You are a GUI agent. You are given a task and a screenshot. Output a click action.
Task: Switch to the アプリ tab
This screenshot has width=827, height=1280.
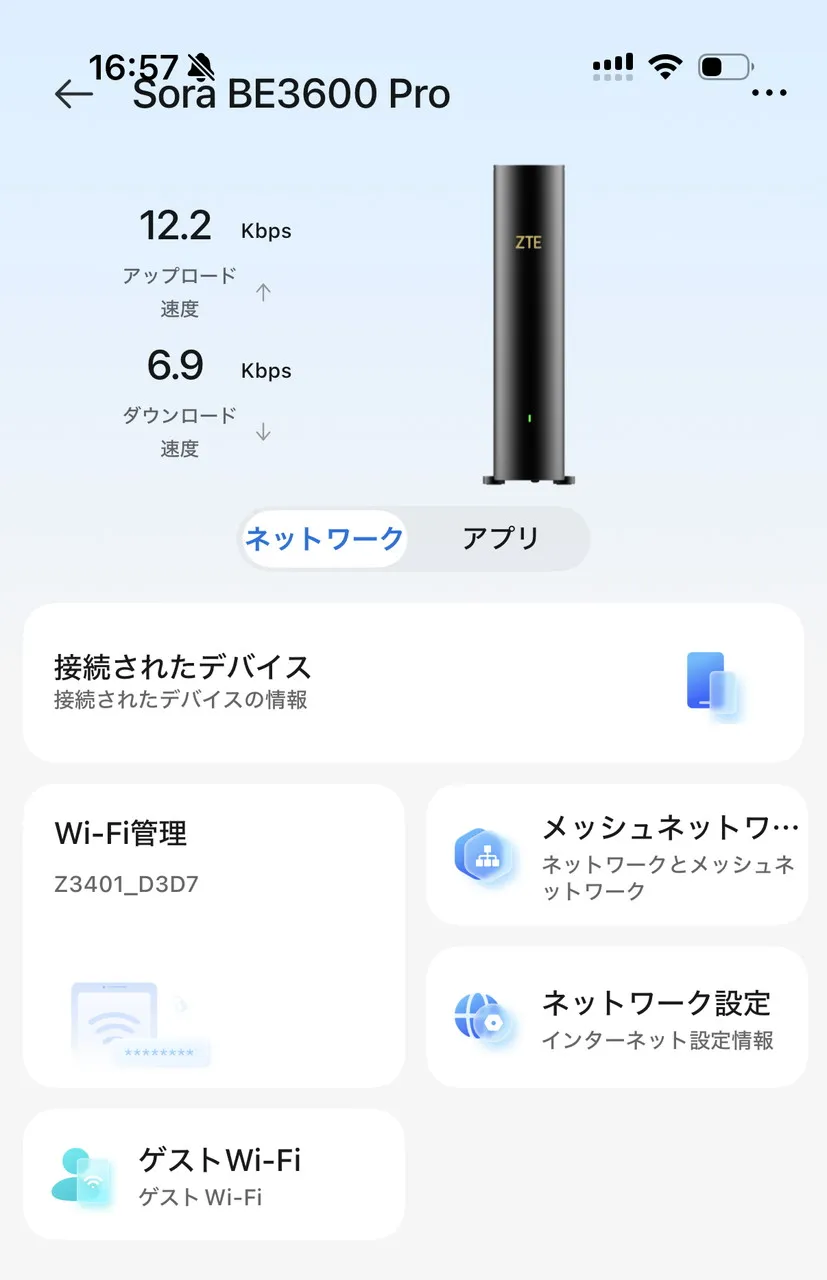(x=500, y=539)
